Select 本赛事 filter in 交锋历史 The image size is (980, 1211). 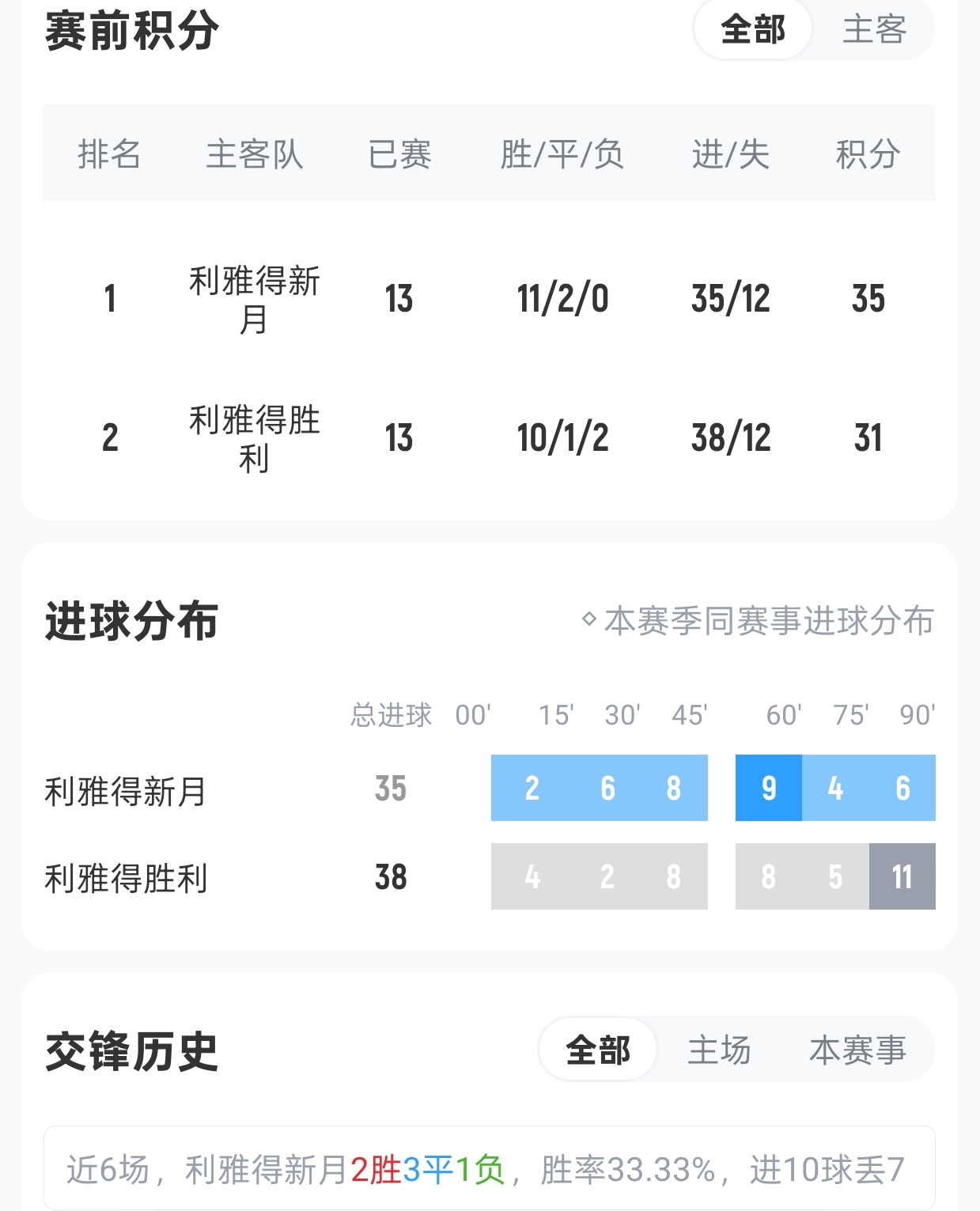pos(859,1050)
